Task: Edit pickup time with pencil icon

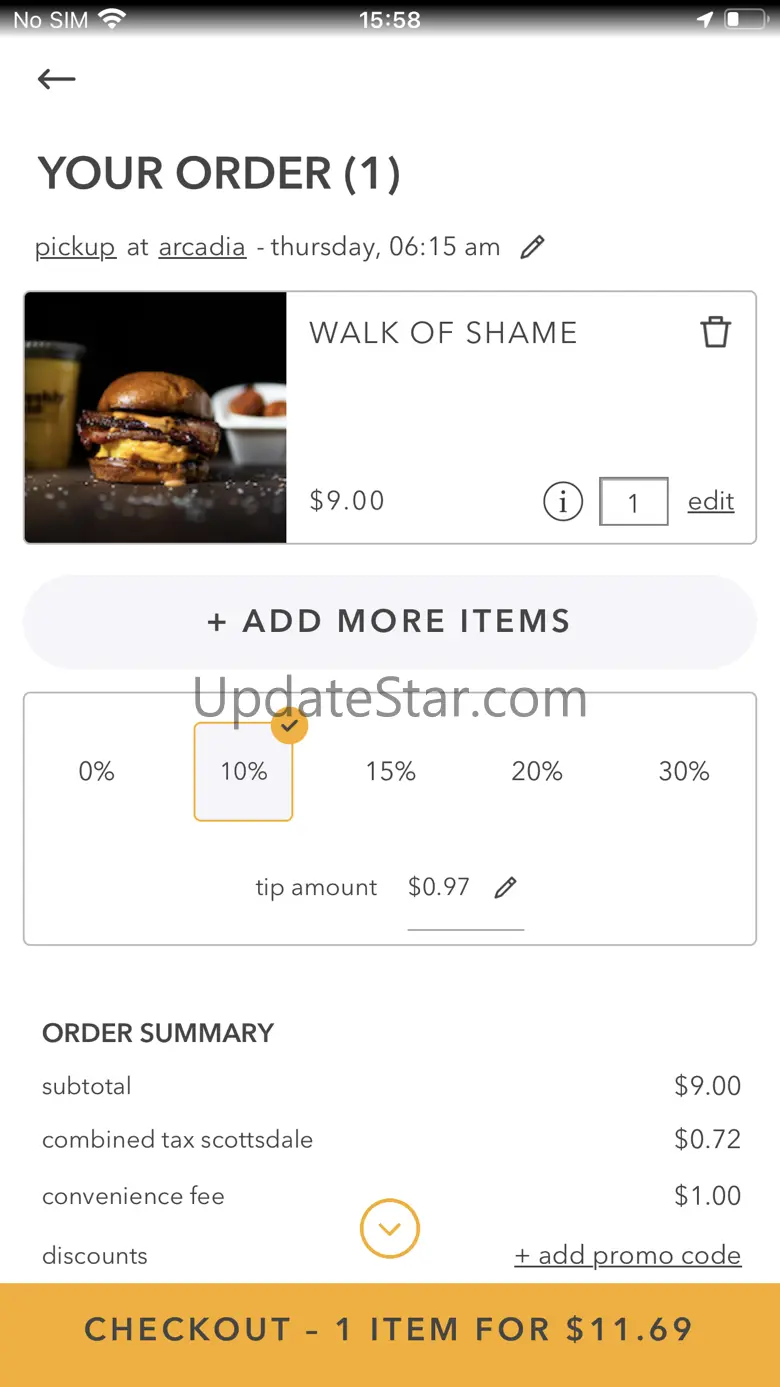Action: point(533,247)
